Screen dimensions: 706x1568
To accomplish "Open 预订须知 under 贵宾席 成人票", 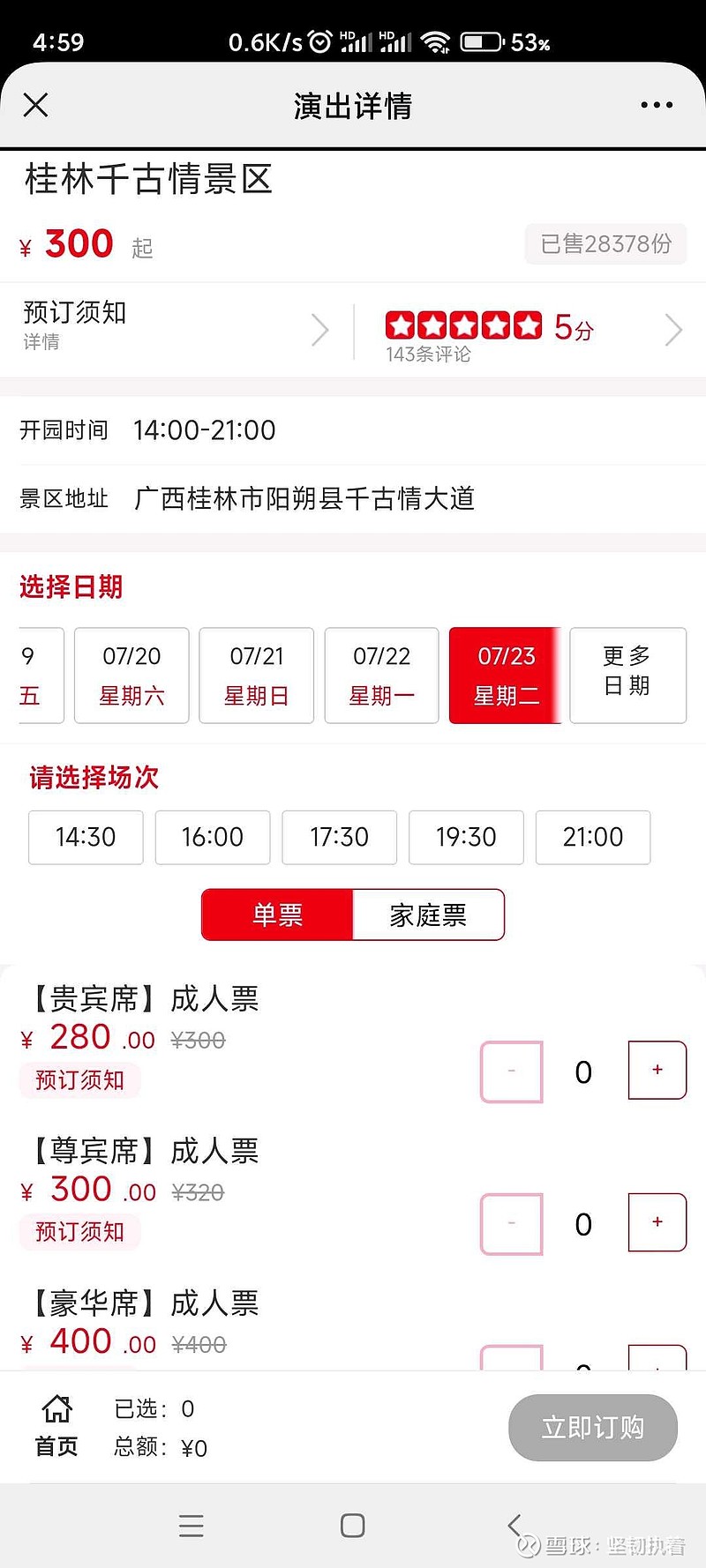I will click(79, 1080).
